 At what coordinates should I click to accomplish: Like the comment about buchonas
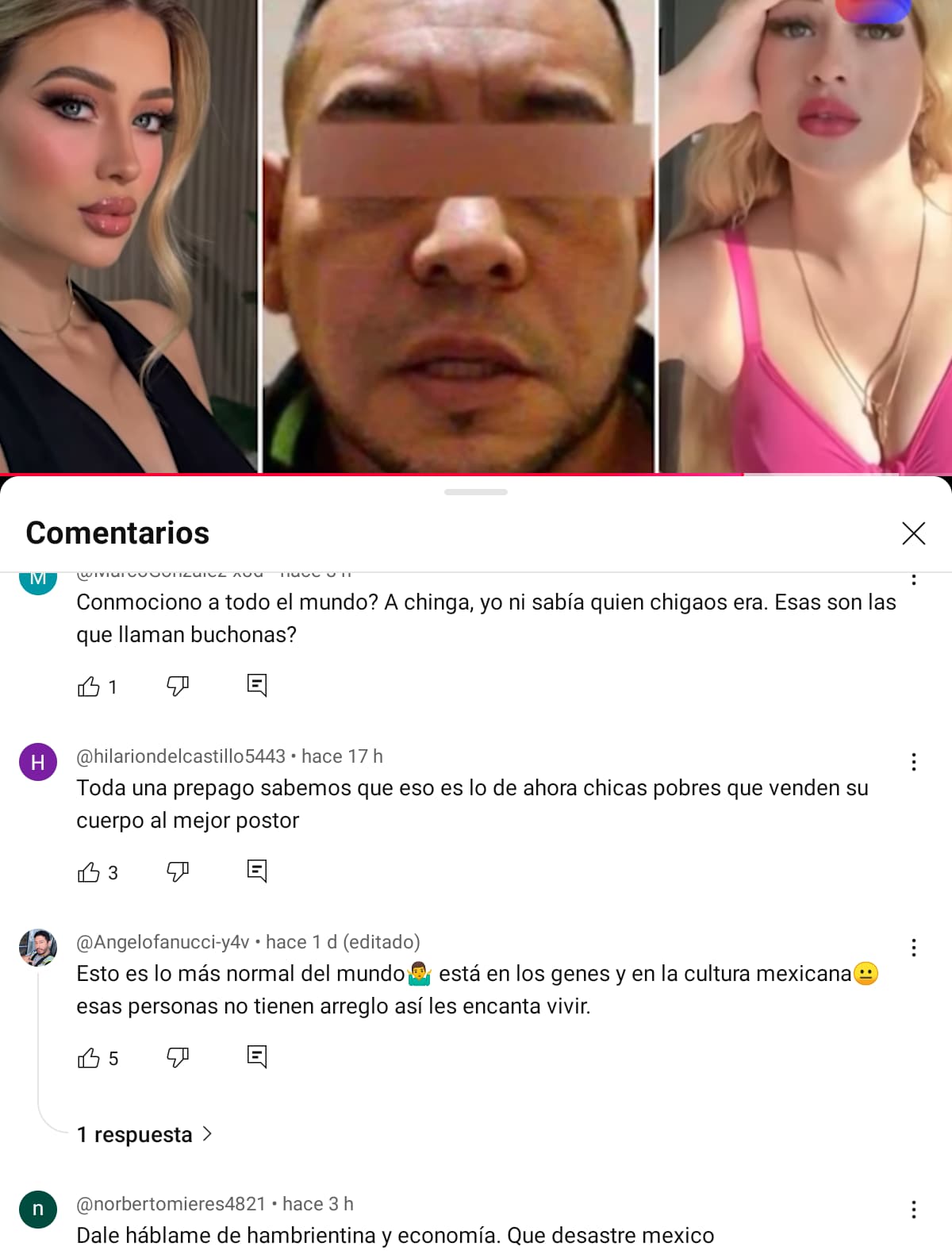coord(89,687)
